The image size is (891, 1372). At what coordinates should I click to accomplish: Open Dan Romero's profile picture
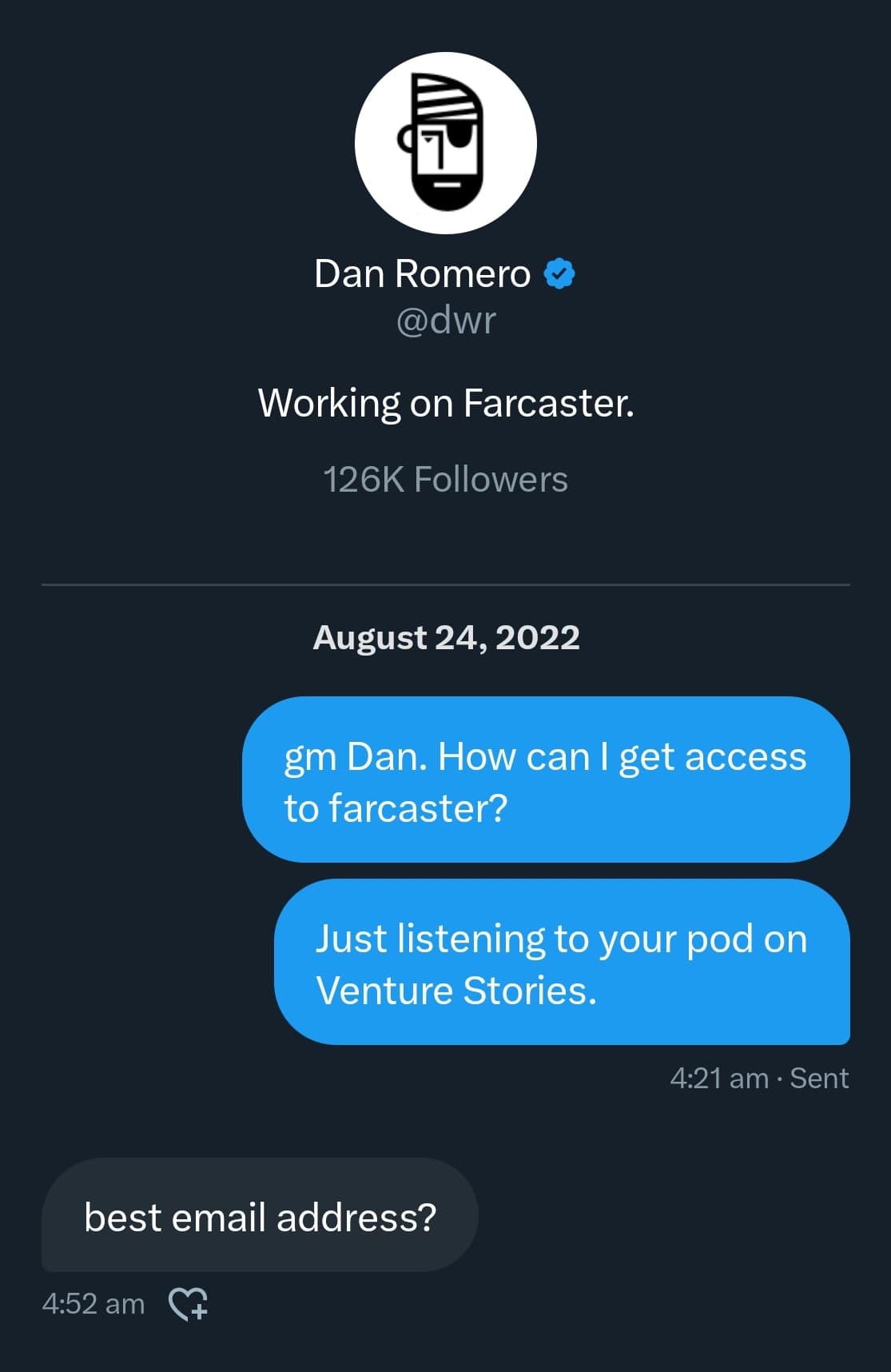[445, 143]
